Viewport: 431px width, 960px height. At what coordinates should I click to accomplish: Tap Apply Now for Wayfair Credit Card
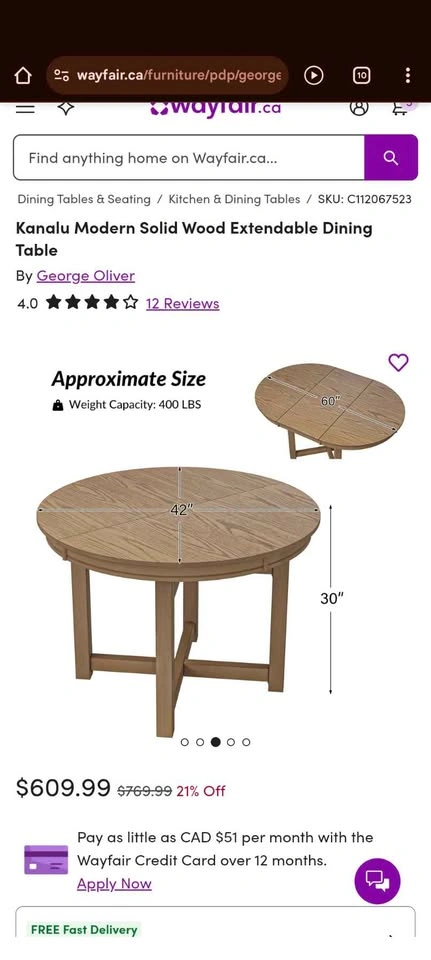point(114,883)
